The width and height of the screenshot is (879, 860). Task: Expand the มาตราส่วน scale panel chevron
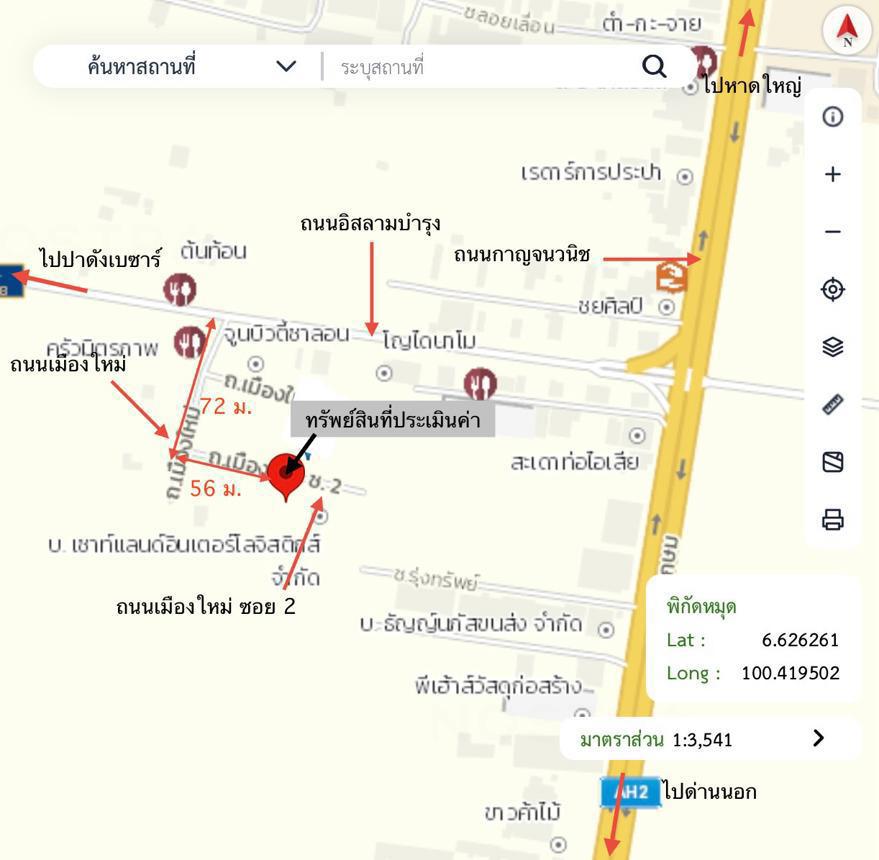tap(819, 738)
